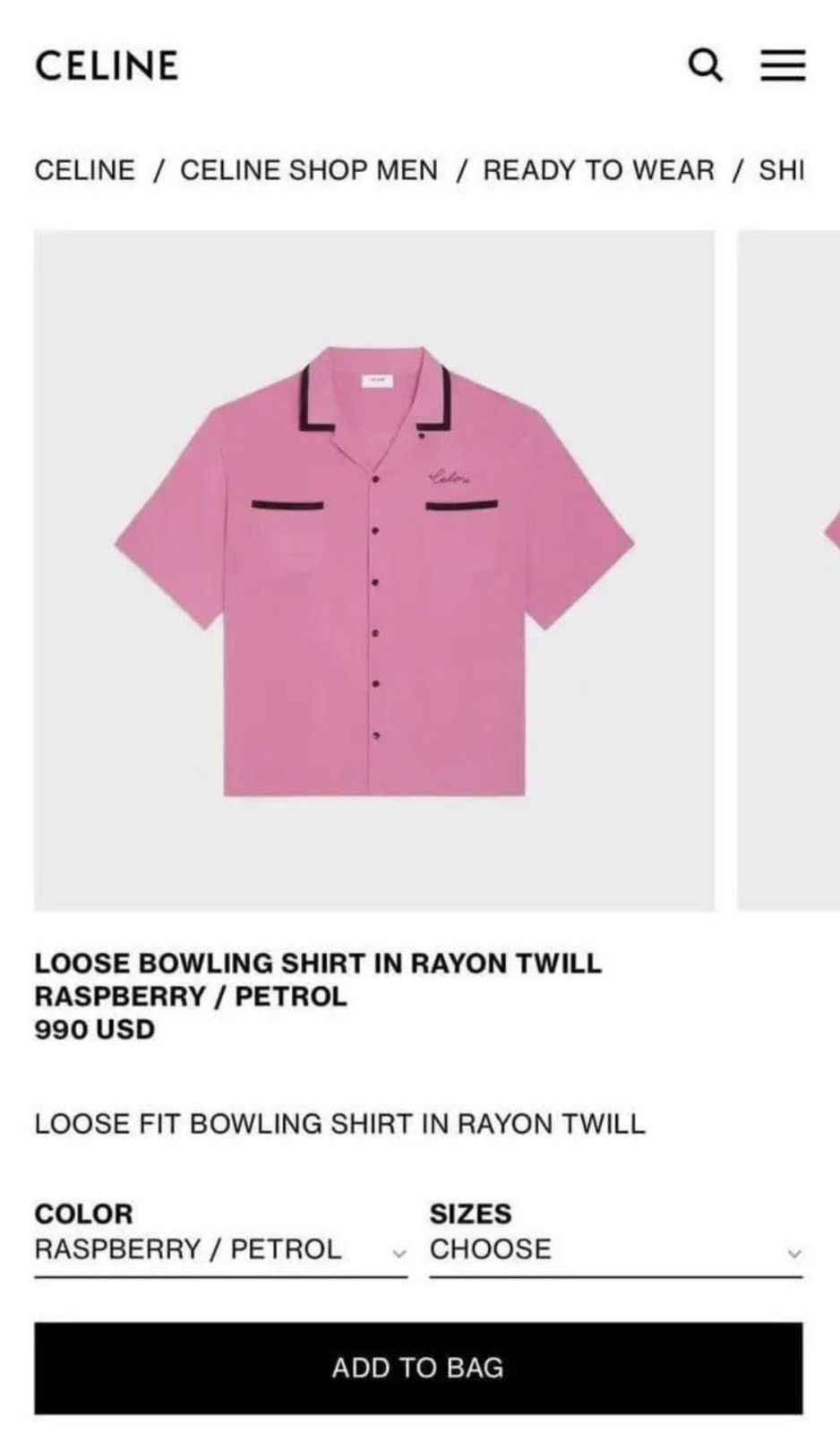
Task: Tap the CELINE logo in the header
Action: pyautogui.click(x=107, y=65)
